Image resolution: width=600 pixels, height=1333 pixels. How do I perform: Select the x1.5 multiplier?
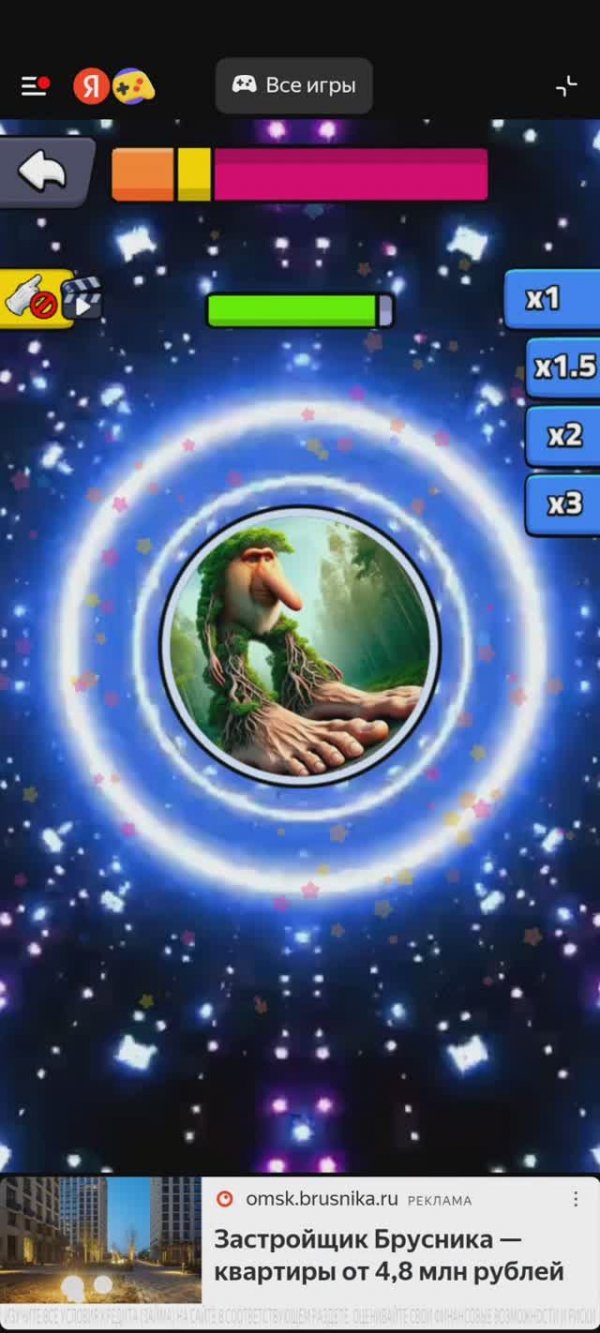(x=563, y=367)
